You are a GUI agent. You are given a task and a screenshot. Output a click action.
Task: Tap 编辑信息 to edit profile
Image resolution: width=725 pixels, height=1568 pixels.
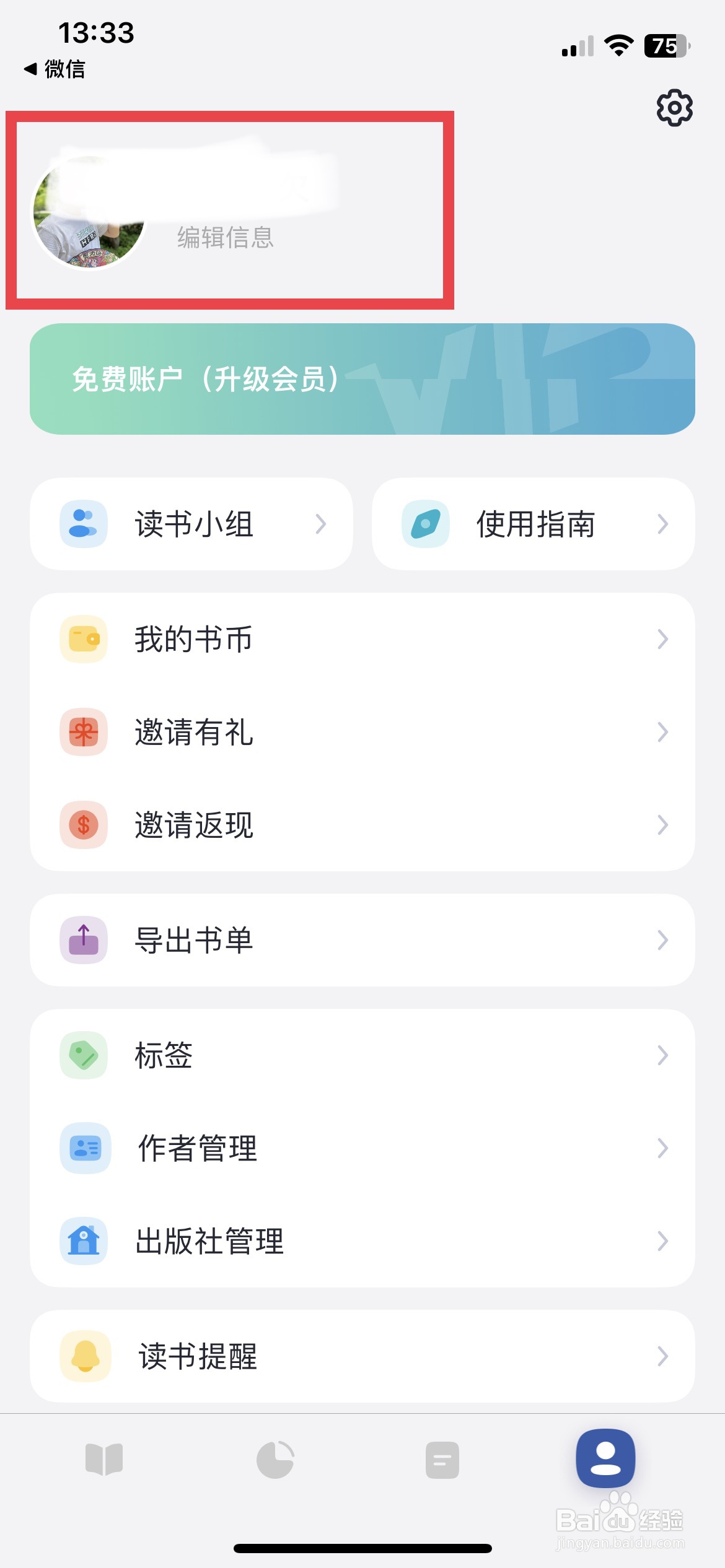[225, 238]
